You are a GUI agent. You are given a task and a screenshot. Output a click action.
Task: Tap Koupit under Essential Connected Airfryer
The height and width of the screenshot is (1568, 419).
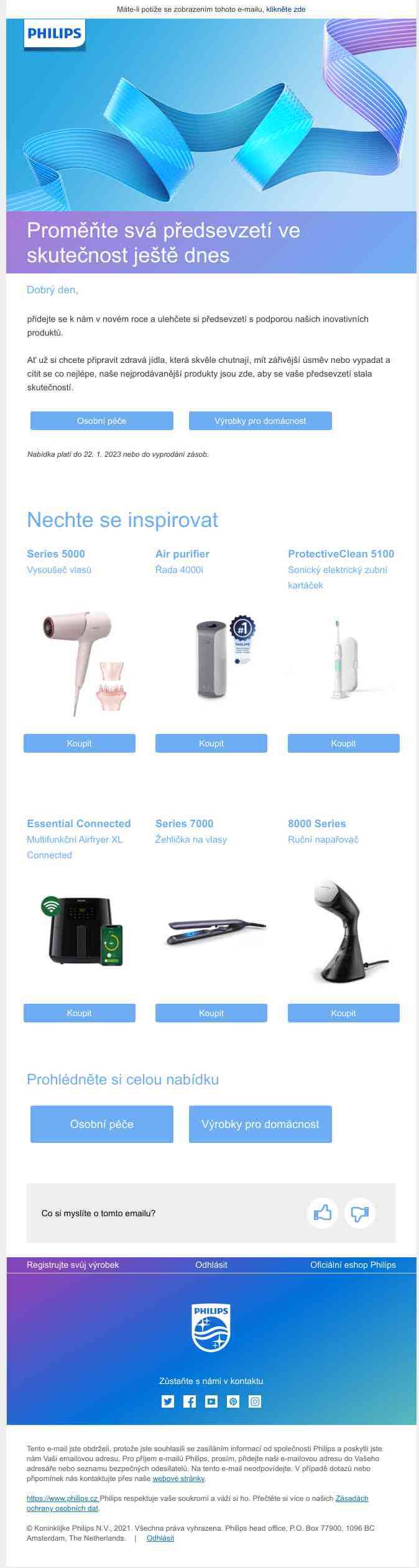(79, 1013)
